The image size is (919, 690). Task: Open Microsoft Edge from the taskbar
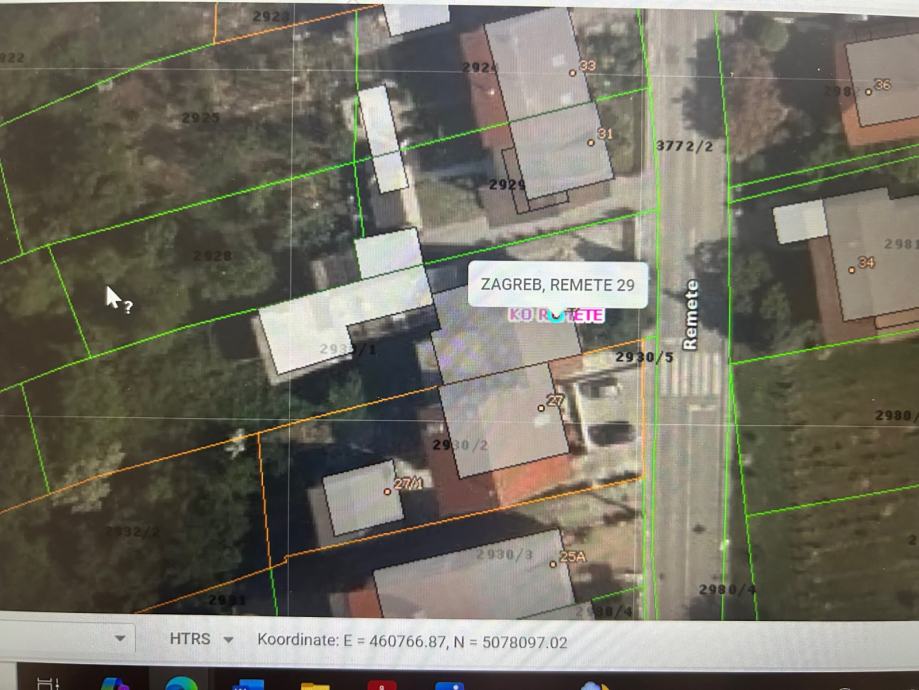point(180,684)
